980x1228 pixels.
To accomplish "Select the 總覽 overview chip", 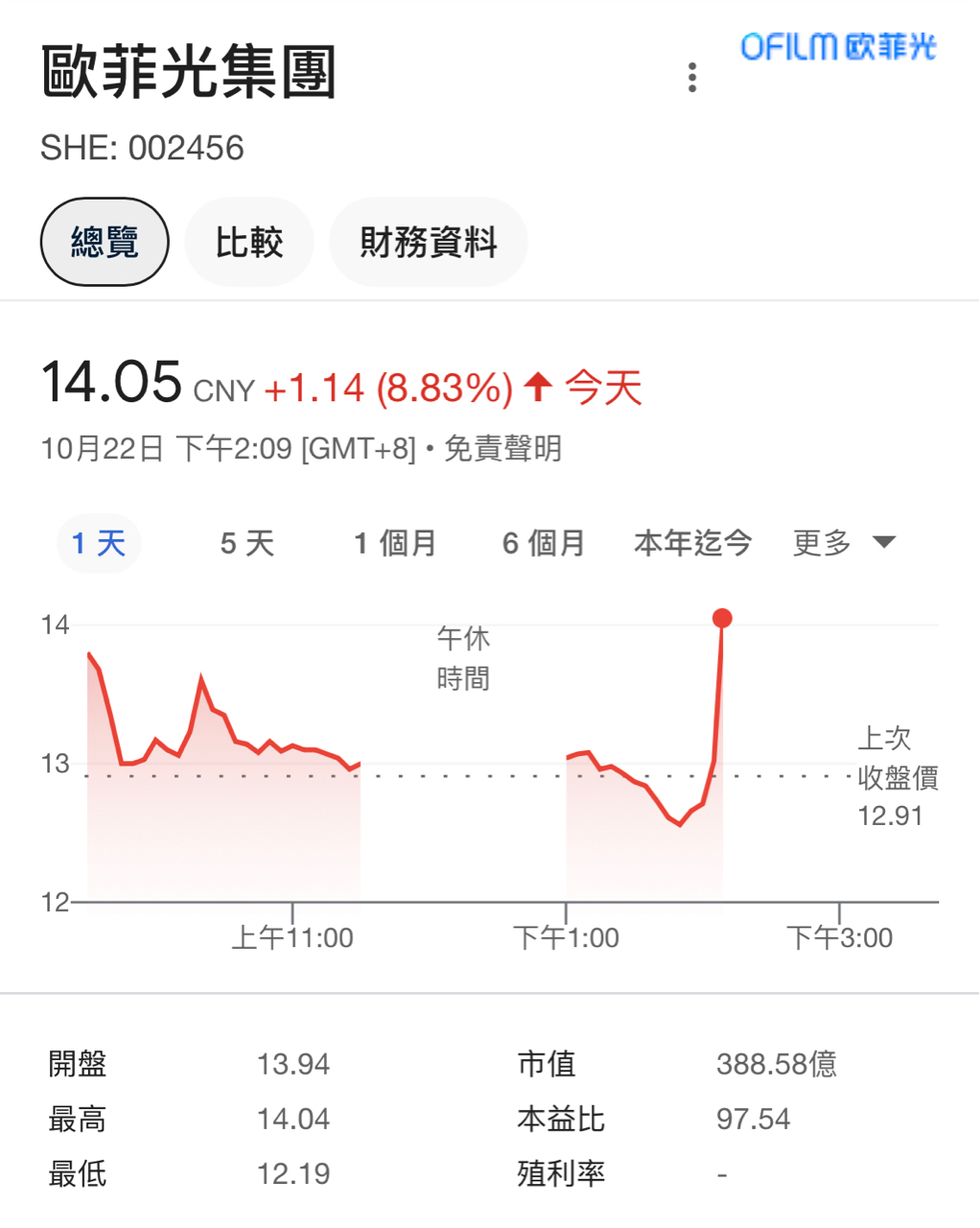I will 105,242.
